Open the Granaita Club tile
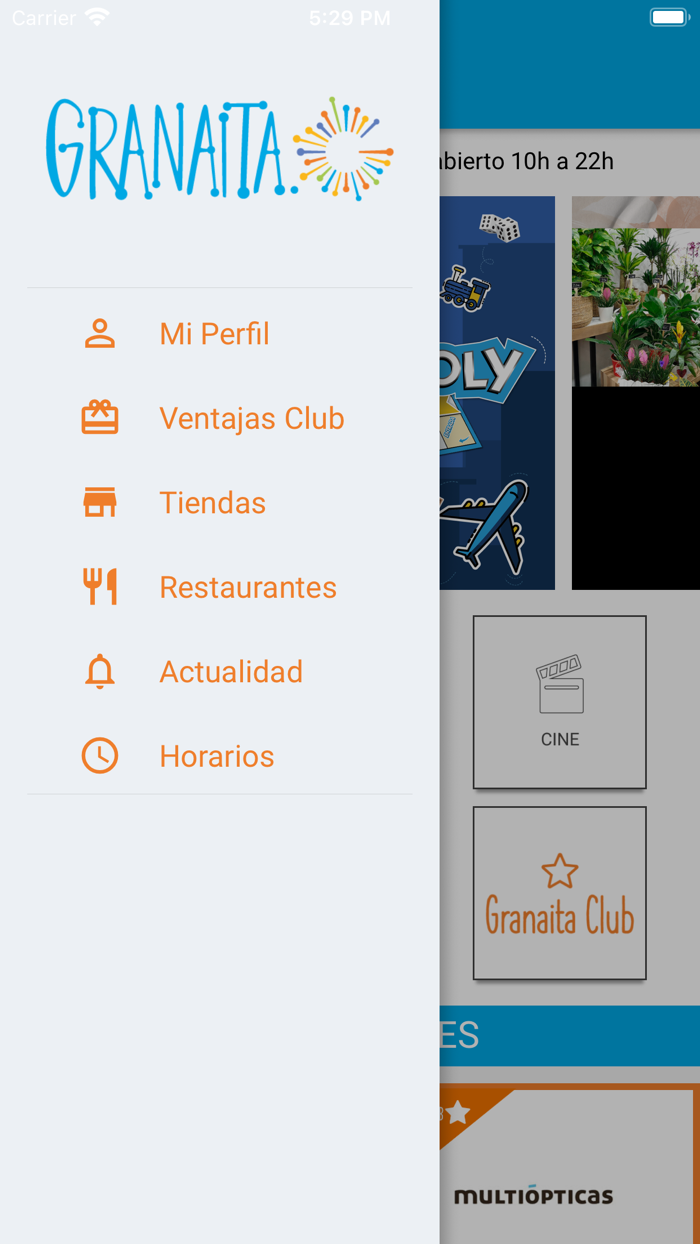Viewport: 700px width, 1244px height. click(559, 893)
